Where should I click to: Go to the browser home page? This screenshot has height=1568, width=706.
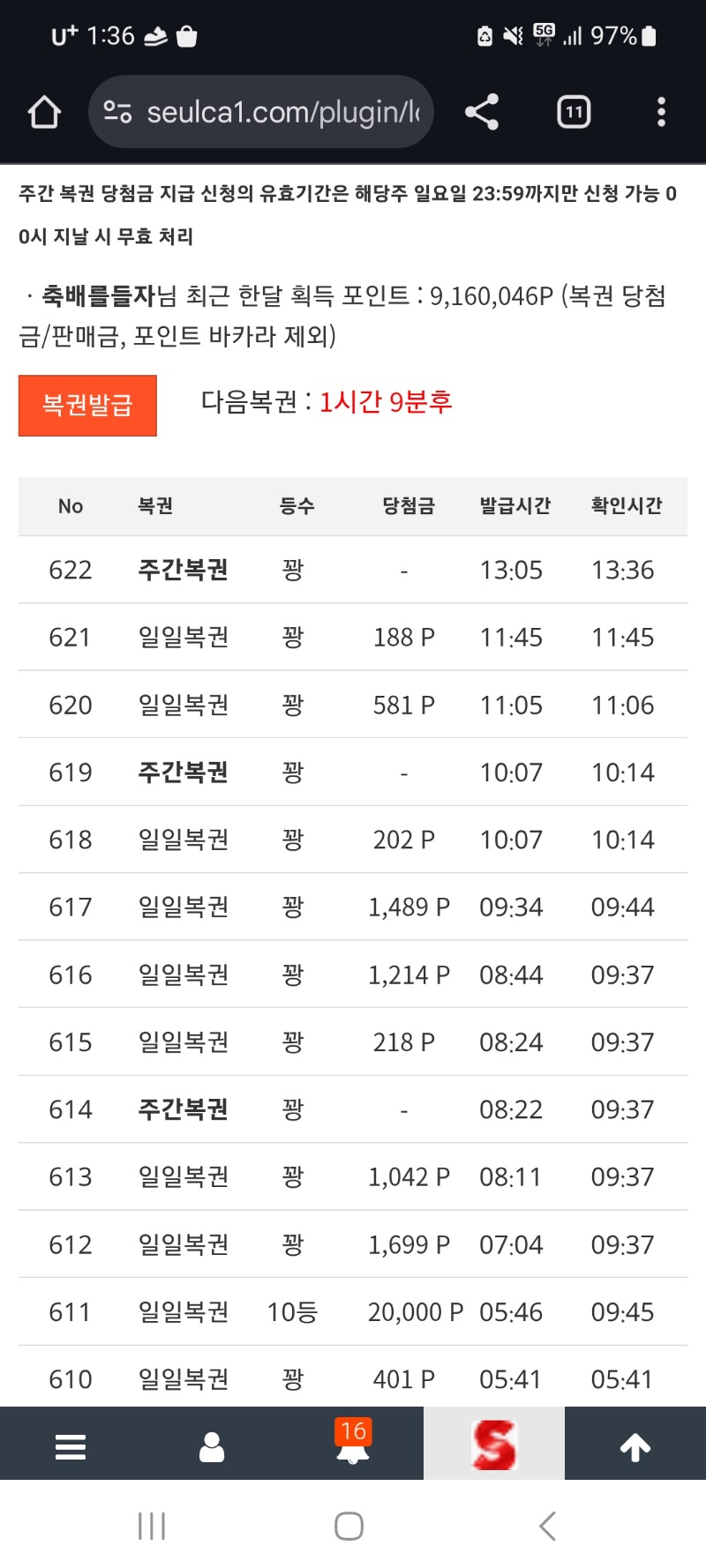coord(44,112)
